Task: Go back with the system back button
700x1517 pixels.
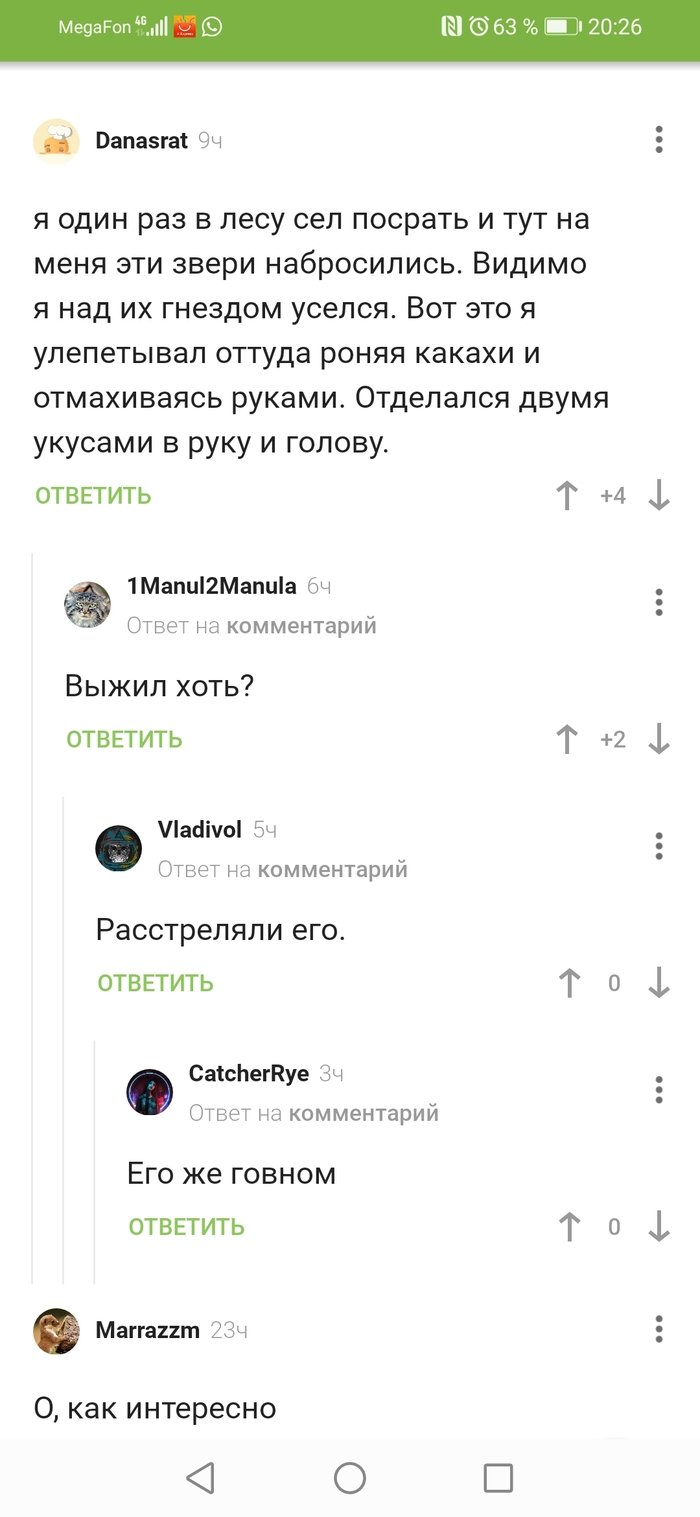Action: point(201,1478)
